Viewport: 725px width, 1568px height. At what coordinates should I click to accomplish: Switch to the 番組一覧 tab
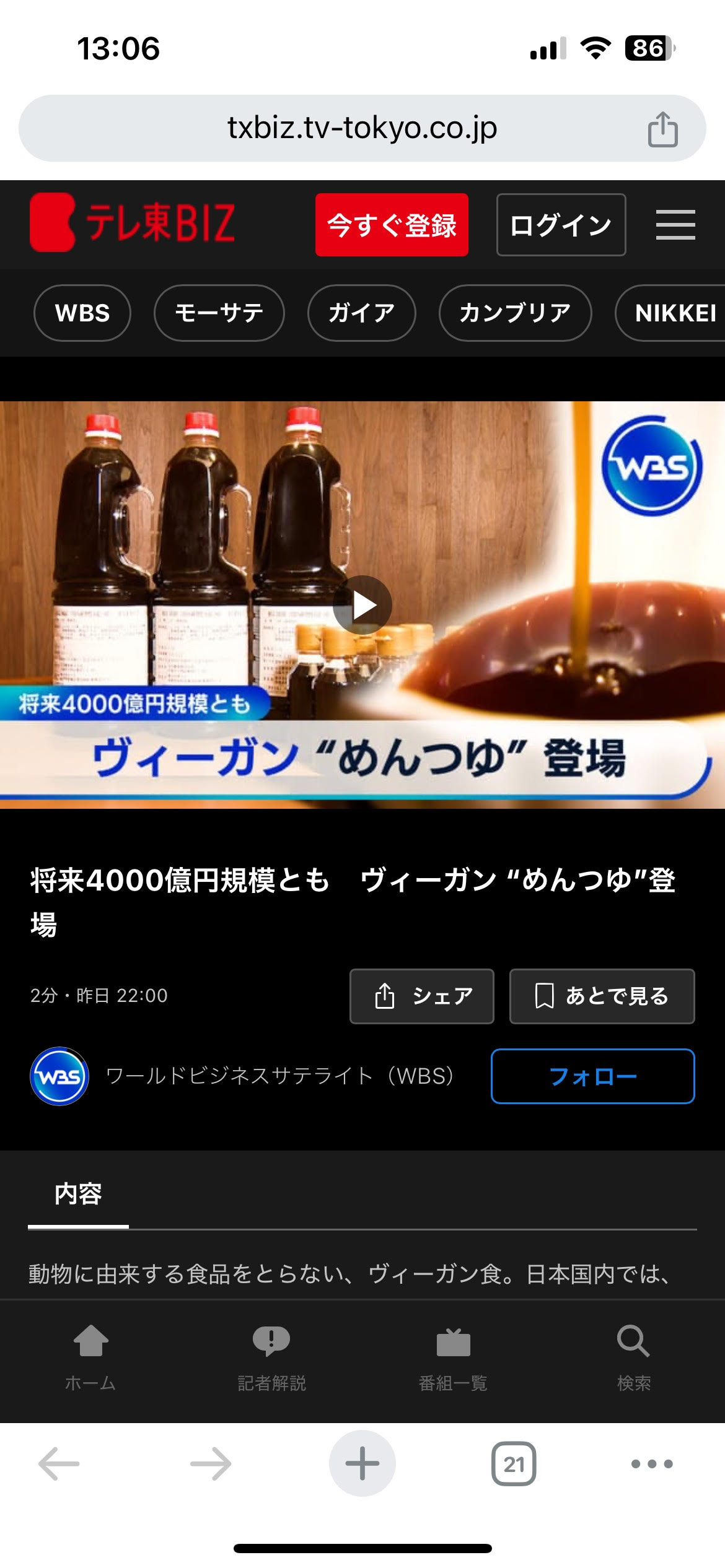click(453, 1357)
